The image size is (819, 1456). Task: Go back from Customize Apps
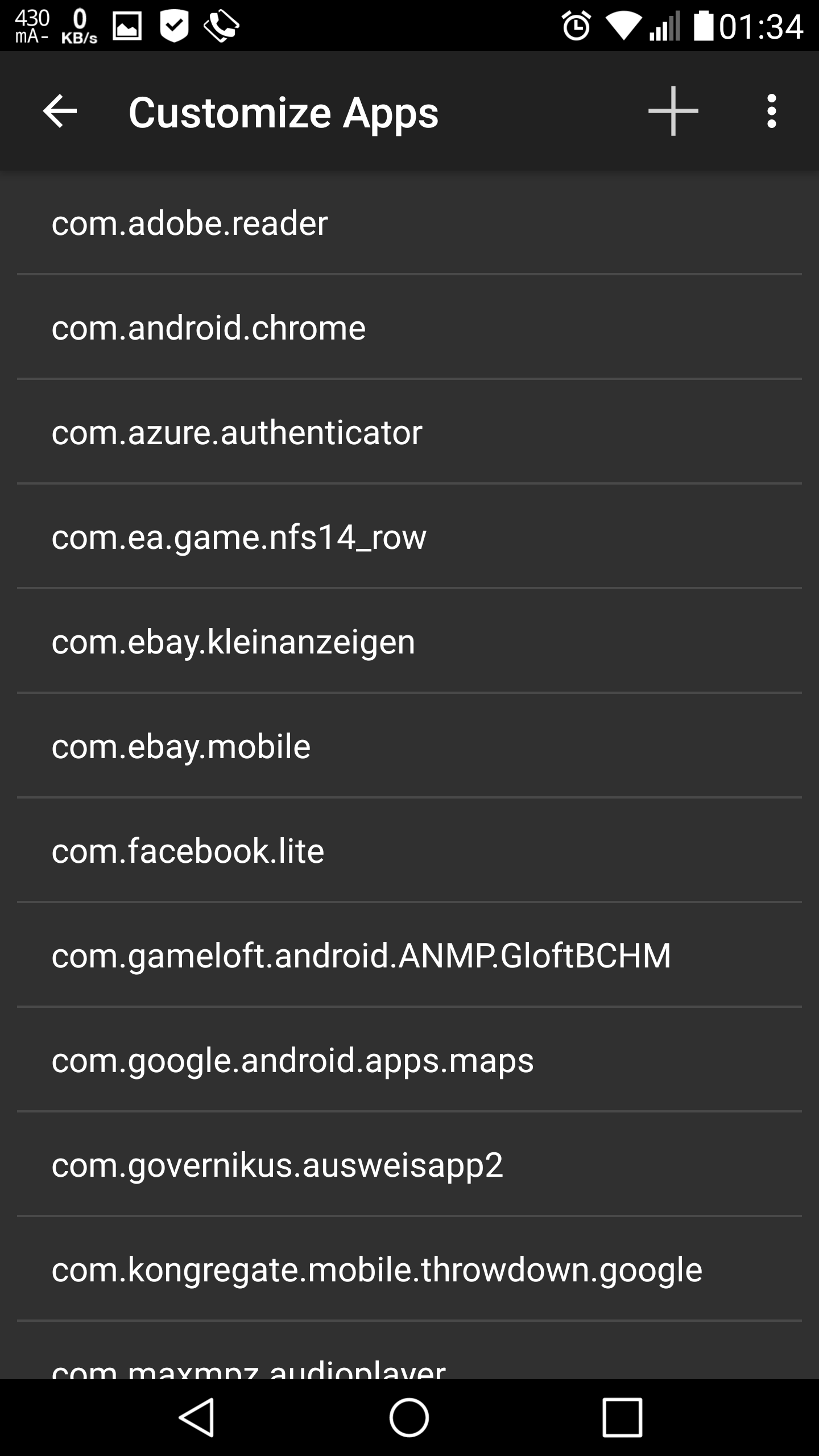coord(60,111)
